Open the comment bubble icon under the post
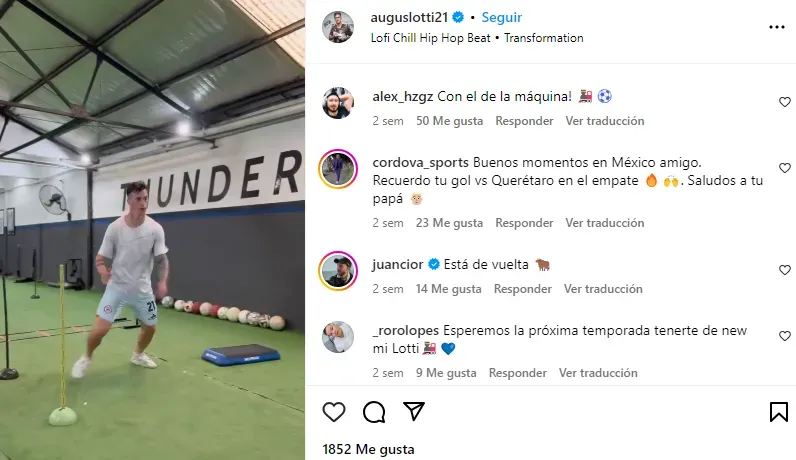 pyautogui.click(x=374, y=412)
